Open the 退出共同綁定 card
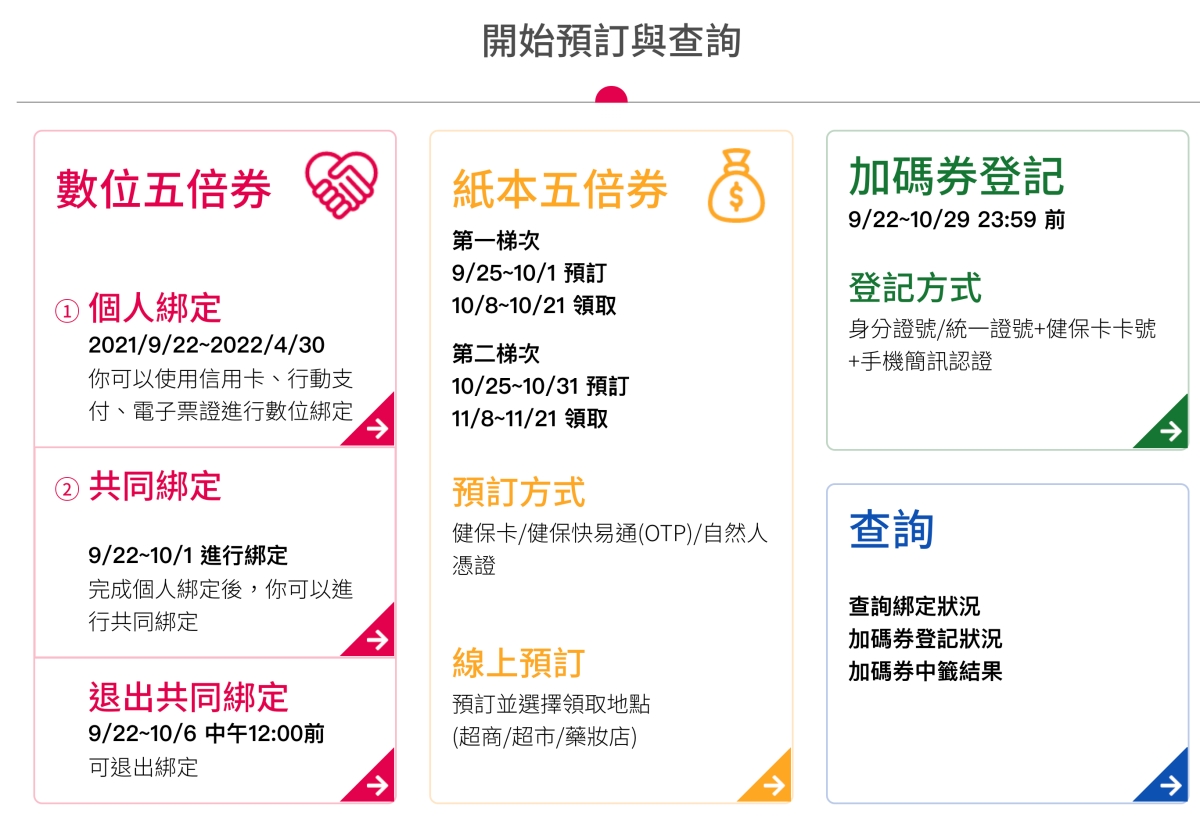This screenshot has height=820, width=1200. tap(215, 730)
